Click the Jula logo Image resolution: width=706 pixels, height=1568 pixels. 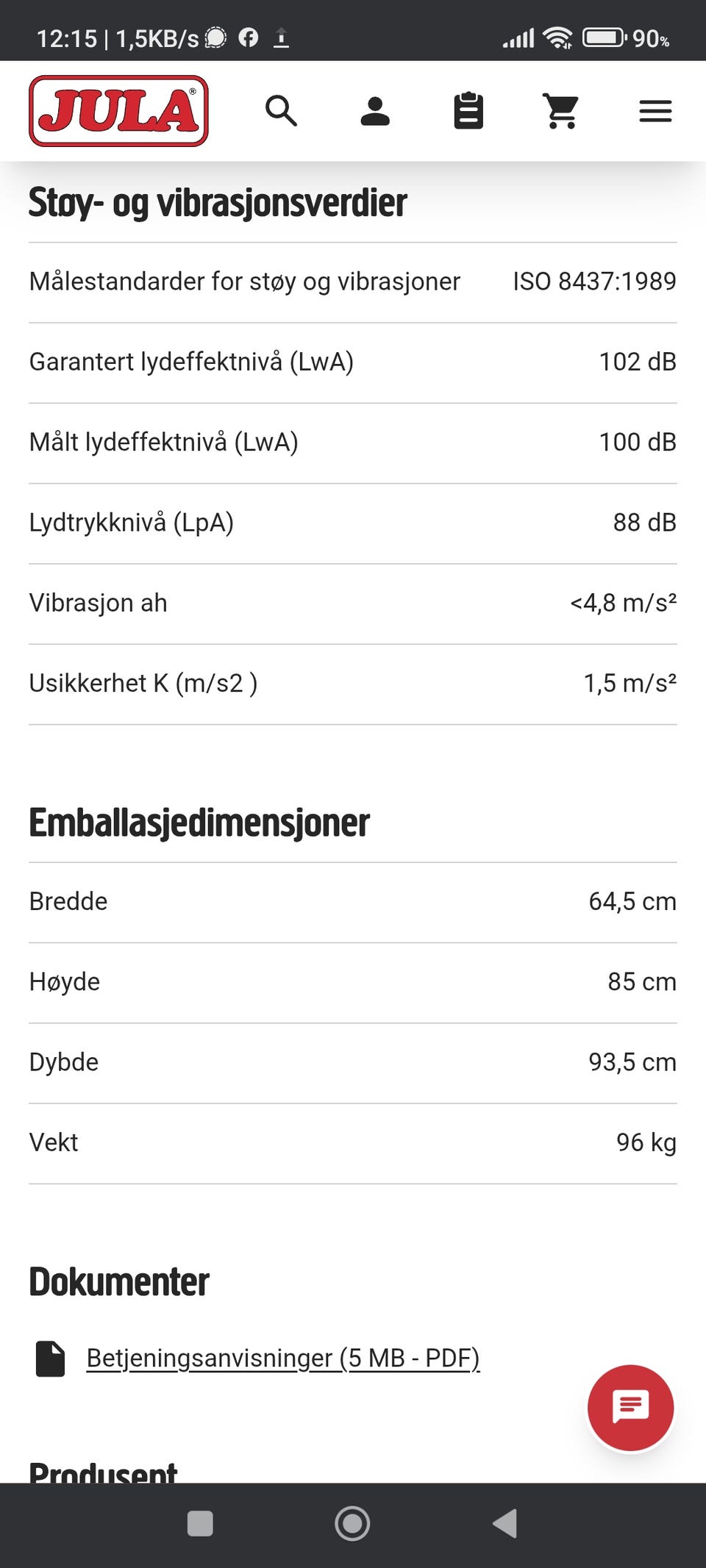pos(118,111)
